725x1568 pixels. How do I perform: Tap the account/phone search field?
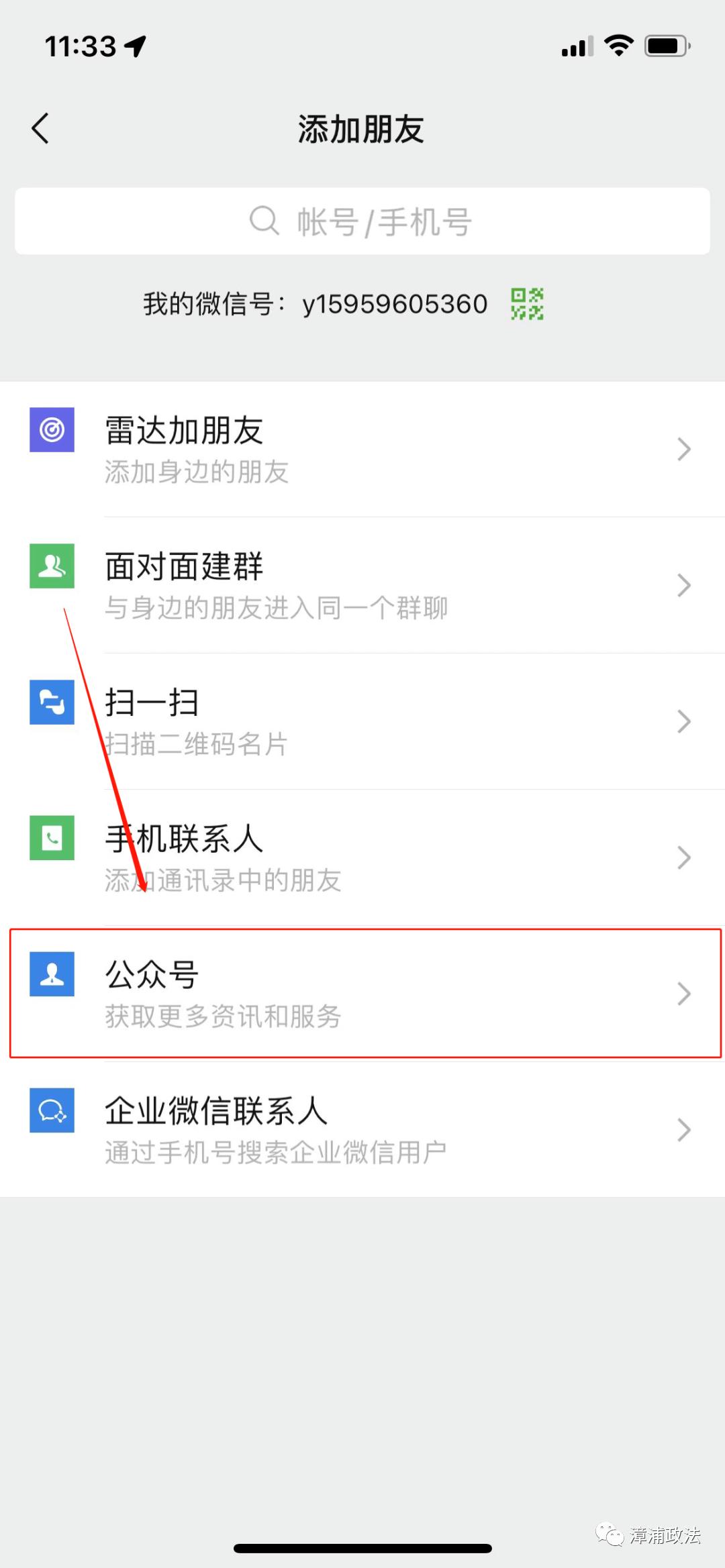tap(362, 221)
